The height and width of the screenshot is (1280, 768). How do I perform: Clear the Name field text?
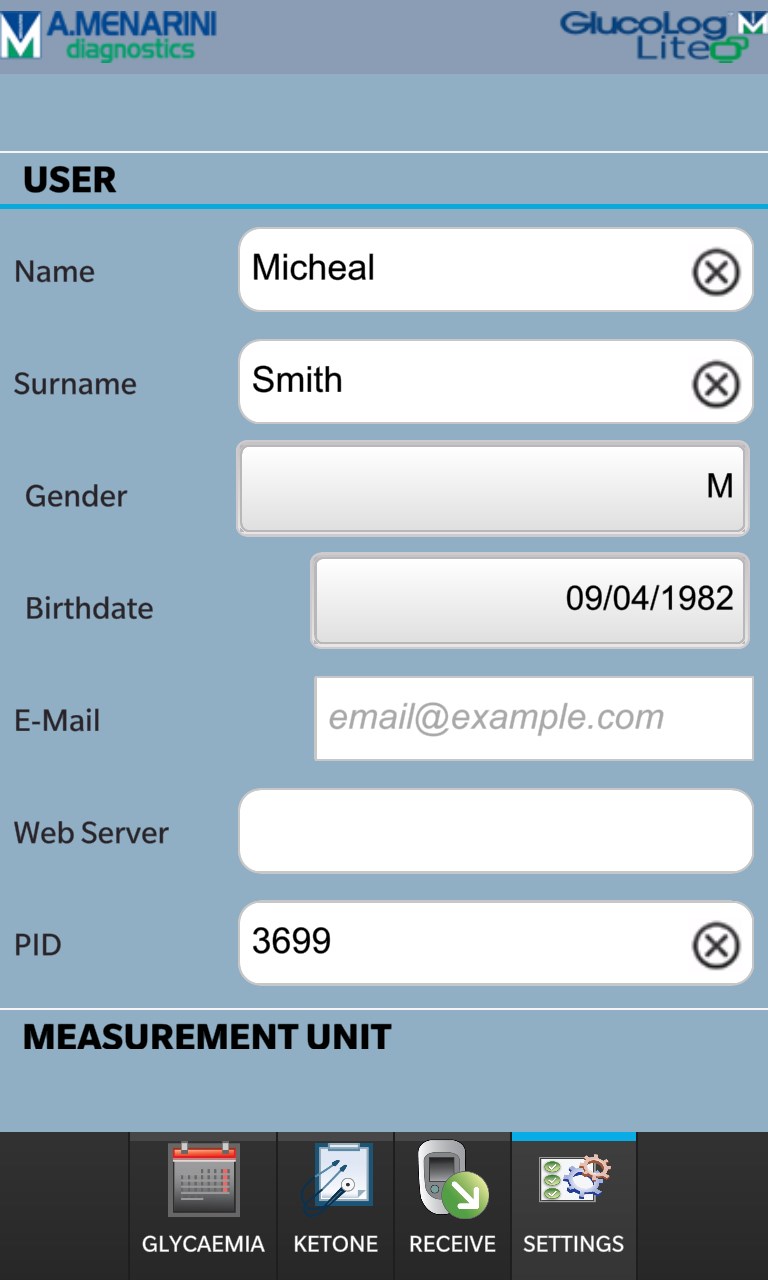coord(716,271)
